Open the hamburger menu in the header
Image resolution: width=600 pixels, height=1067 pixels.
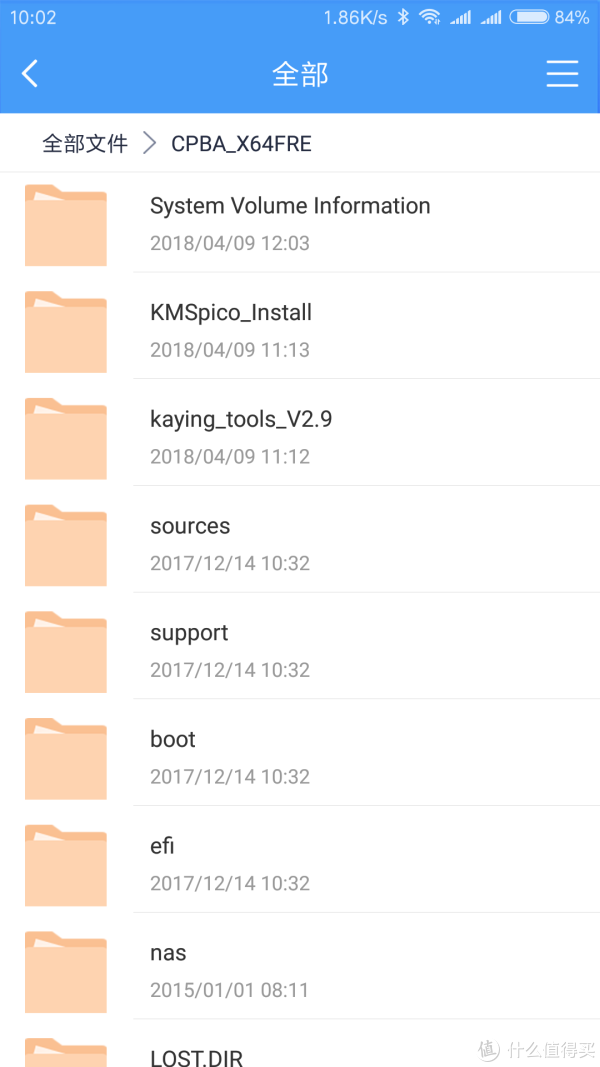[x=562, y=74]
